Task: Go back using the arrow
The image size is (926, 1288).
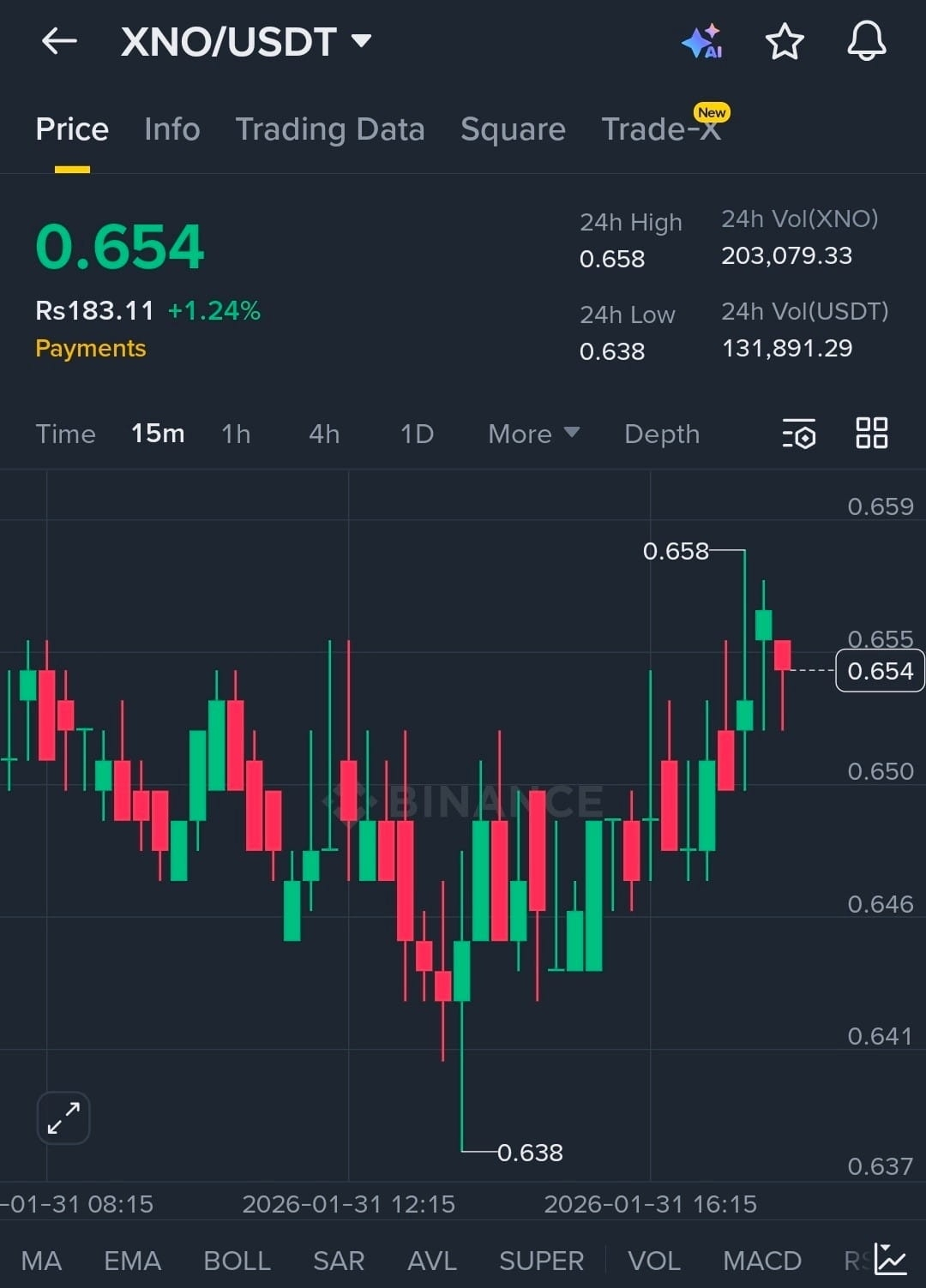Action: [x=59, y=40]
